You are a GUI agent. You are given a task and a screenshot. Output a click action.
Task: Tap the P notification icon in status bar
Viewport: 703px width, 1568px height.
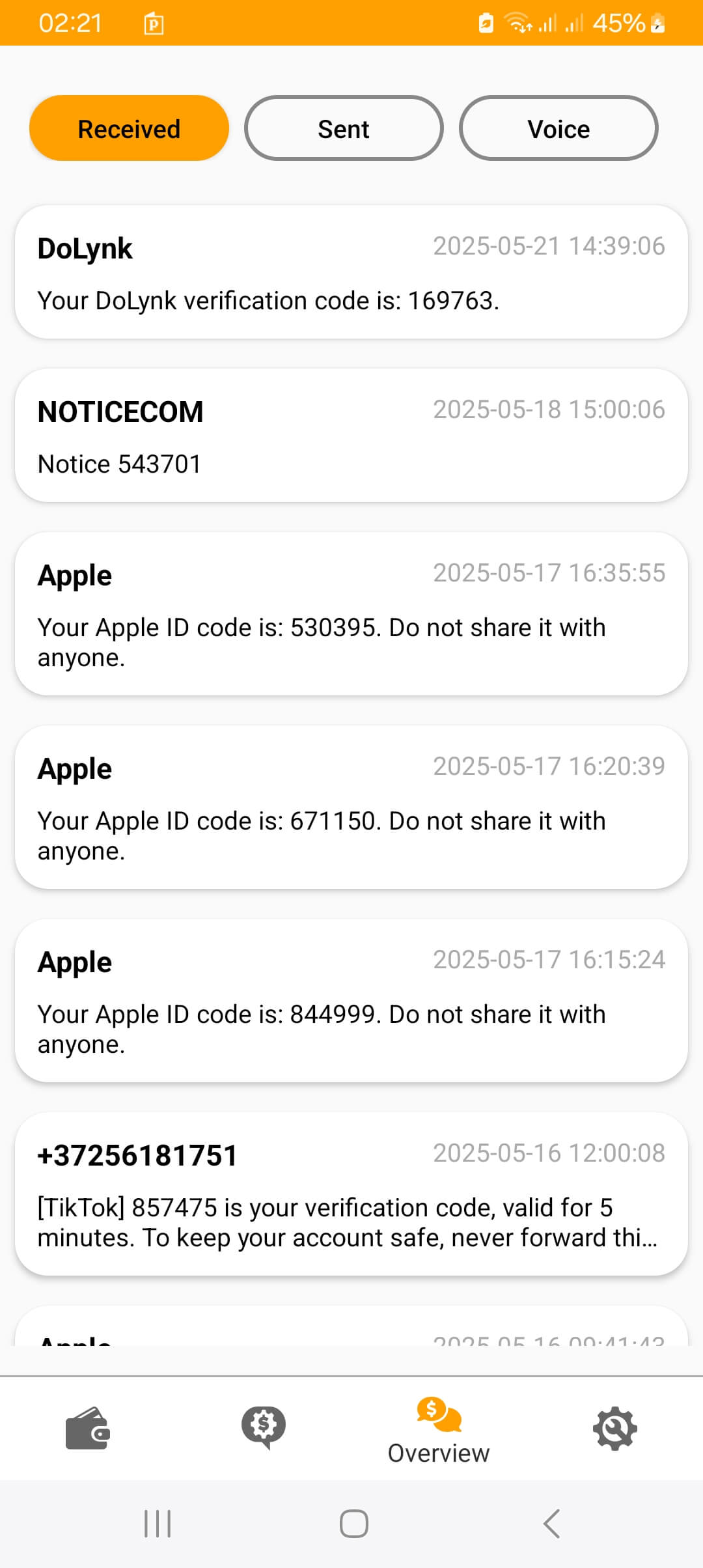point(154,23)
